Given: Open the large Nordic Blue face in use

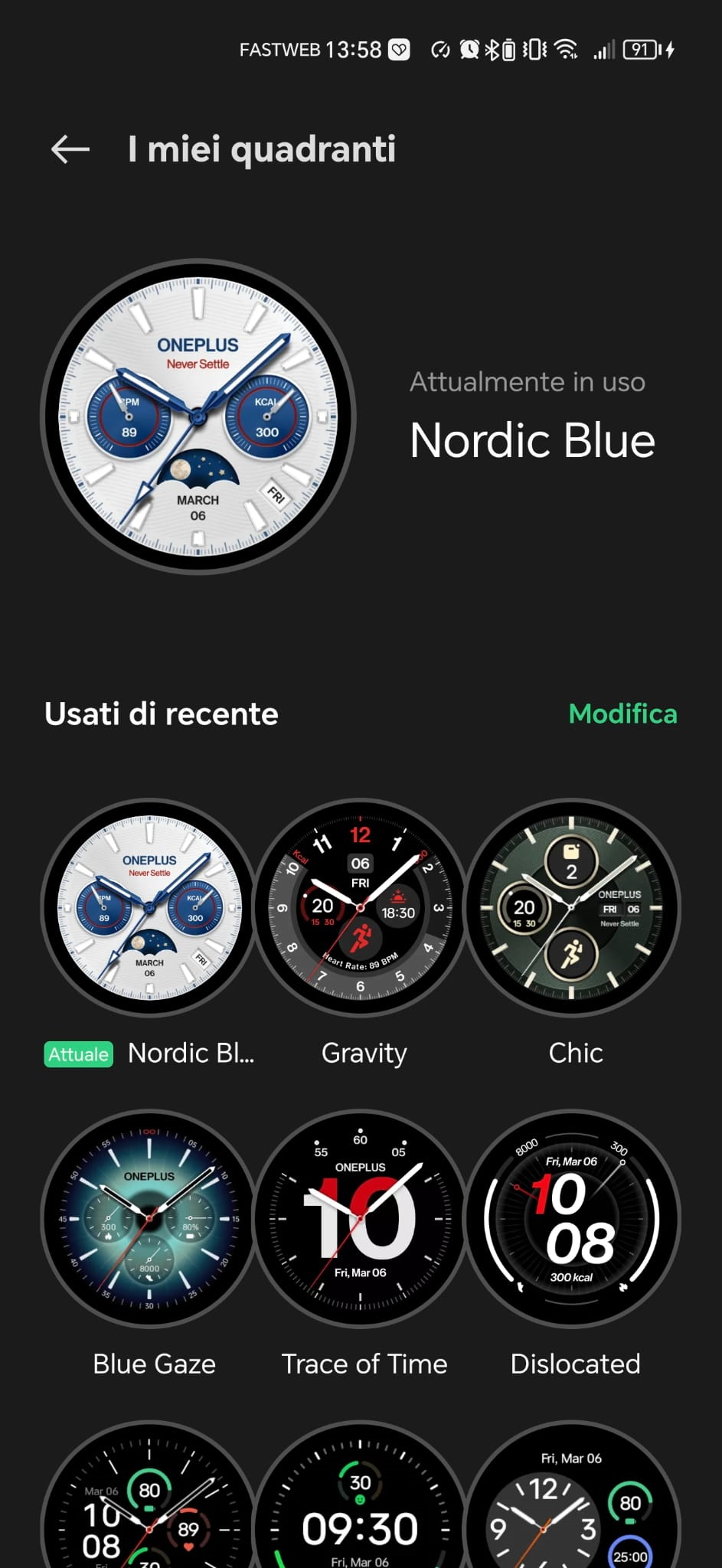Looking at the screenshot, I should pos(198,417).
